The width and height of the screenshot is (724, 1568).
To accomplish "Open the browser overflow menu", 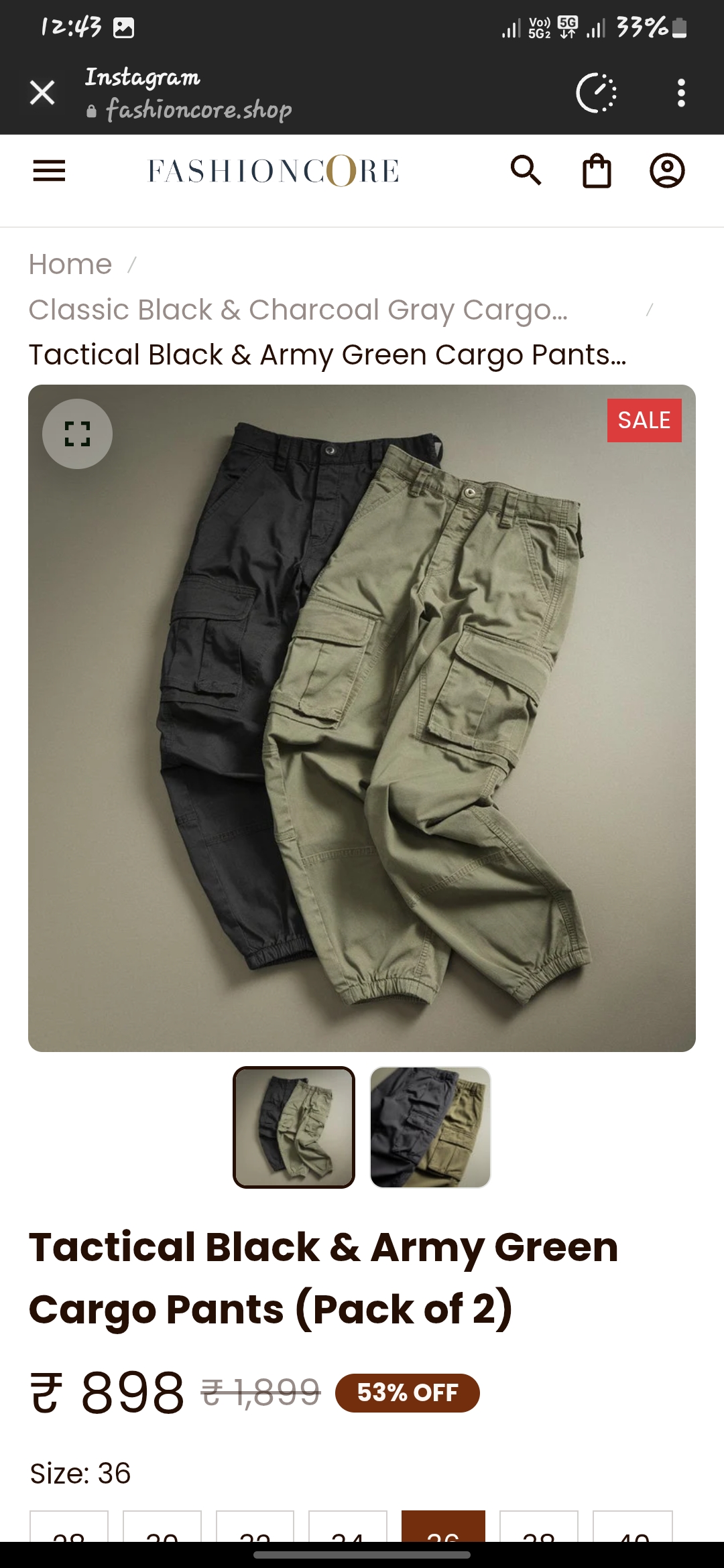I will pyautogui.click(x=681, y=92).
